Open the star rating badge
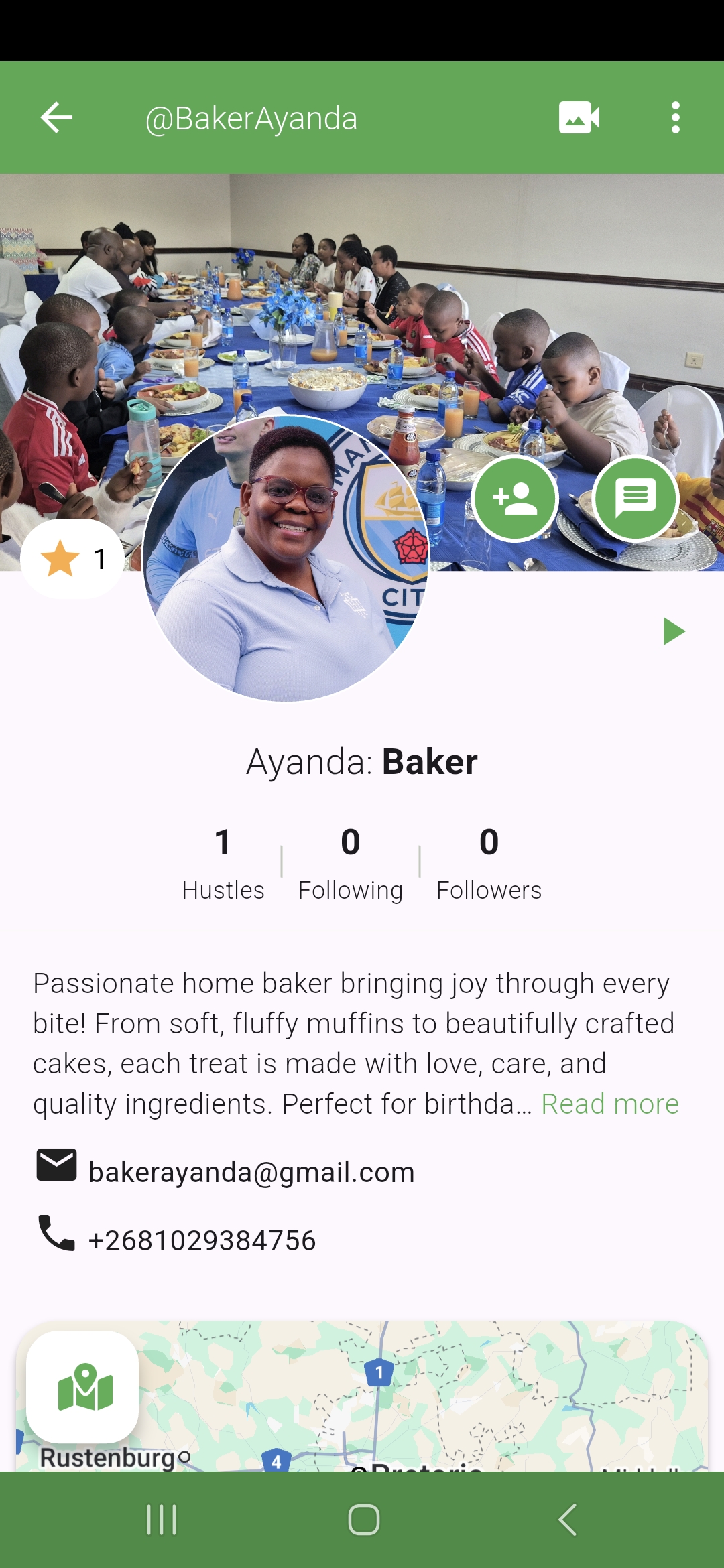The height and width of the screenshot is (1568, 724). (72, 558)
